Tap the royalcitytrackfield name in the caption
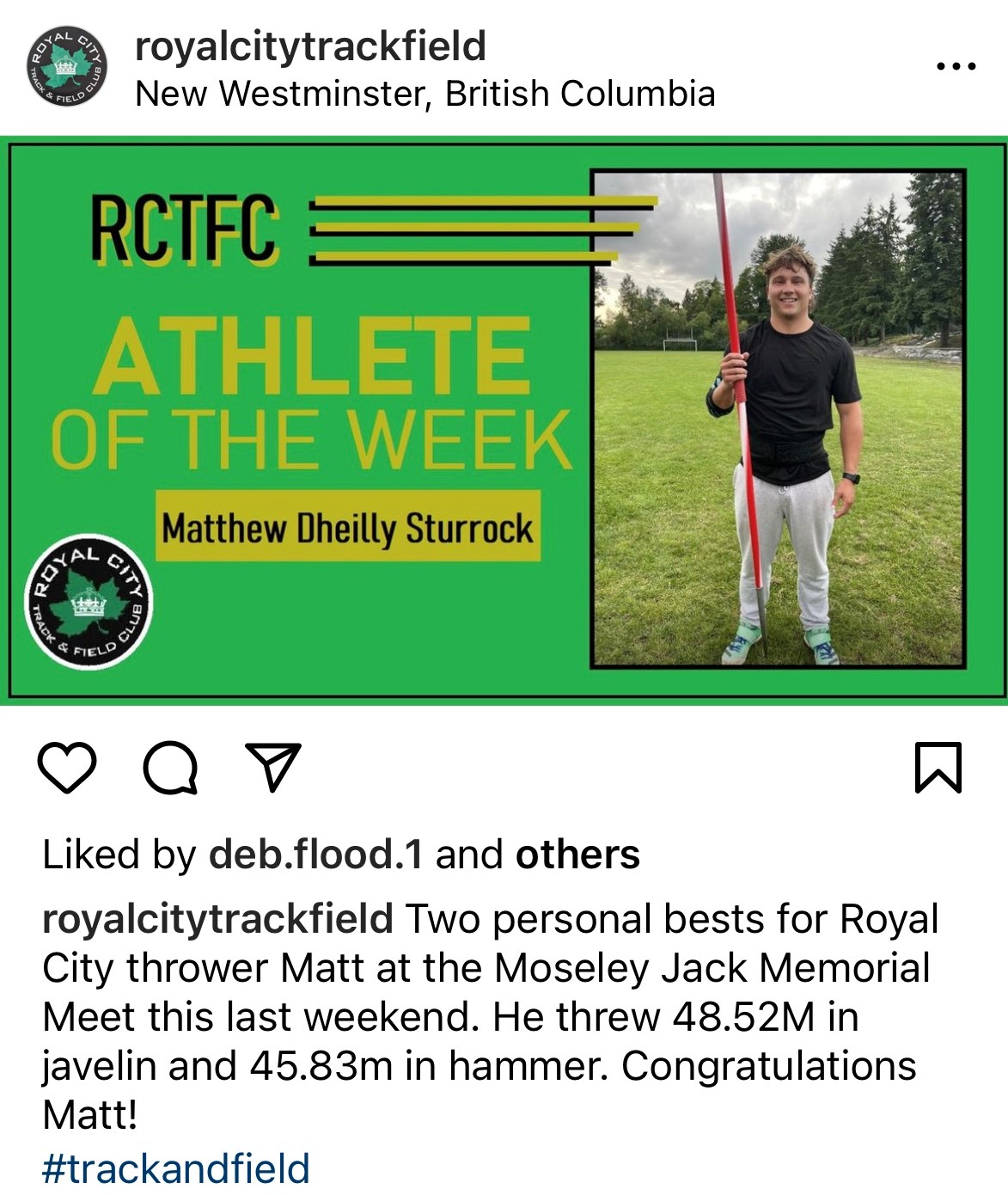1008x1195 pixels. 217,919
